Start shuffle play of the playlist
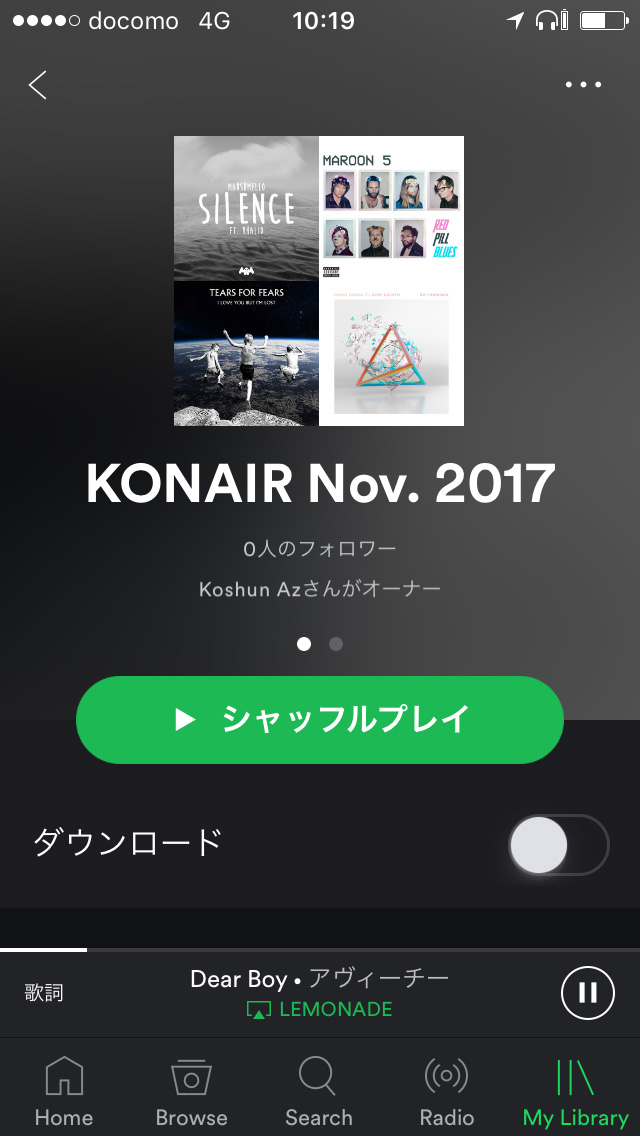Image resolution: width=640 pixels, height=1136 pixels. [x=320, y=720]
